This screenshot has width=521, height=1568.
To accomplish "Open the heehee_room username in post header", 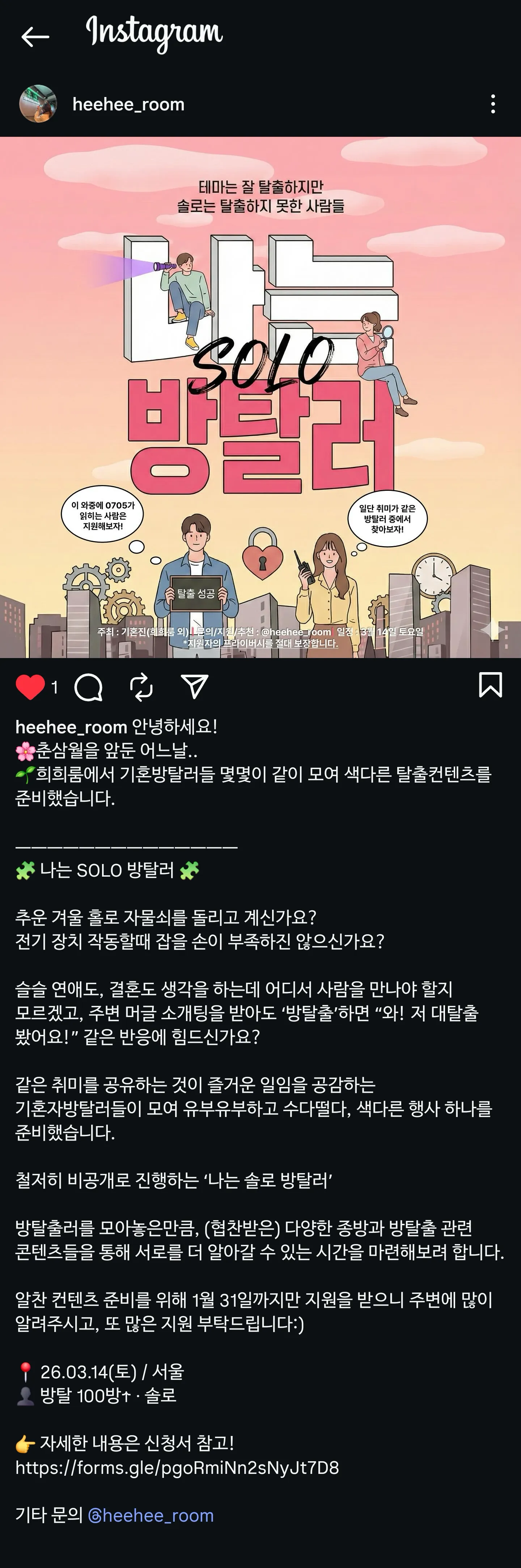I will [128, 104].
